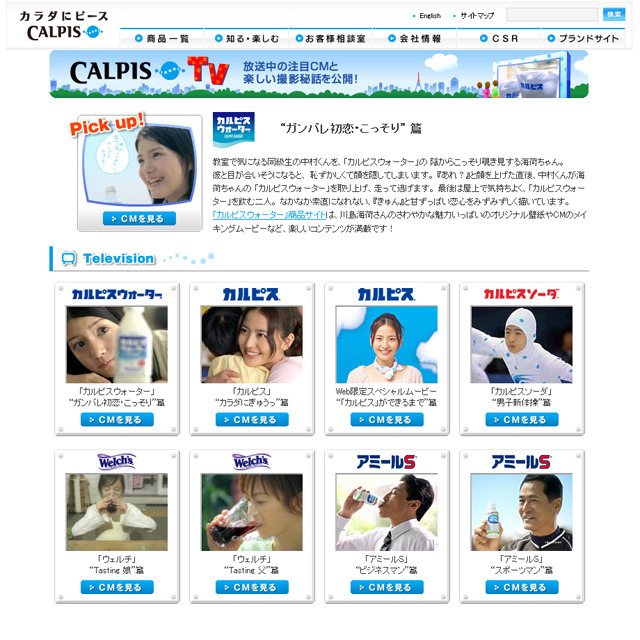Watch the アミールS ビジネスマン篇 CM
Screen dimensions: 640x640
[x=387, y=587]
